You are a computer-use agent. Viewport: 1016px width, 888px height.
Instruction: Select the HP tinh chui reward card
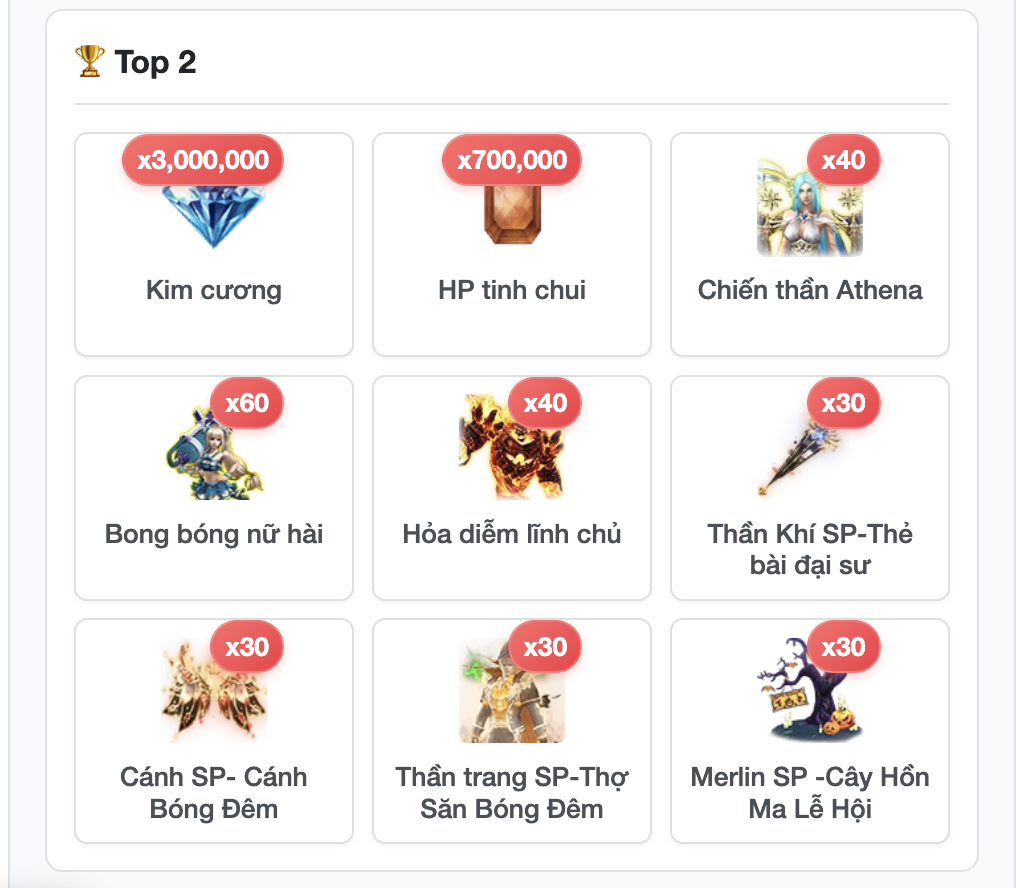pos(511,245)
